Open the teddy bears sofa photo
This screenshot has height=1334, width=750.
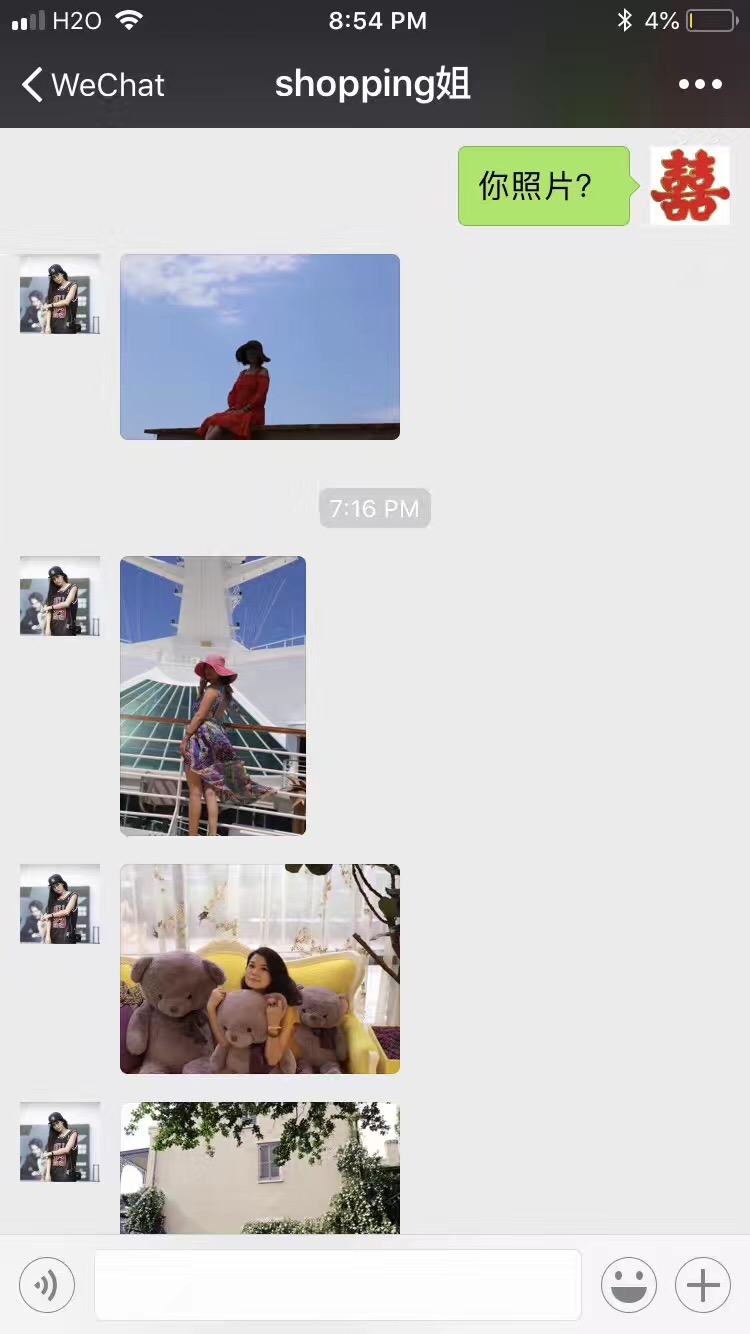pos(260,969)
